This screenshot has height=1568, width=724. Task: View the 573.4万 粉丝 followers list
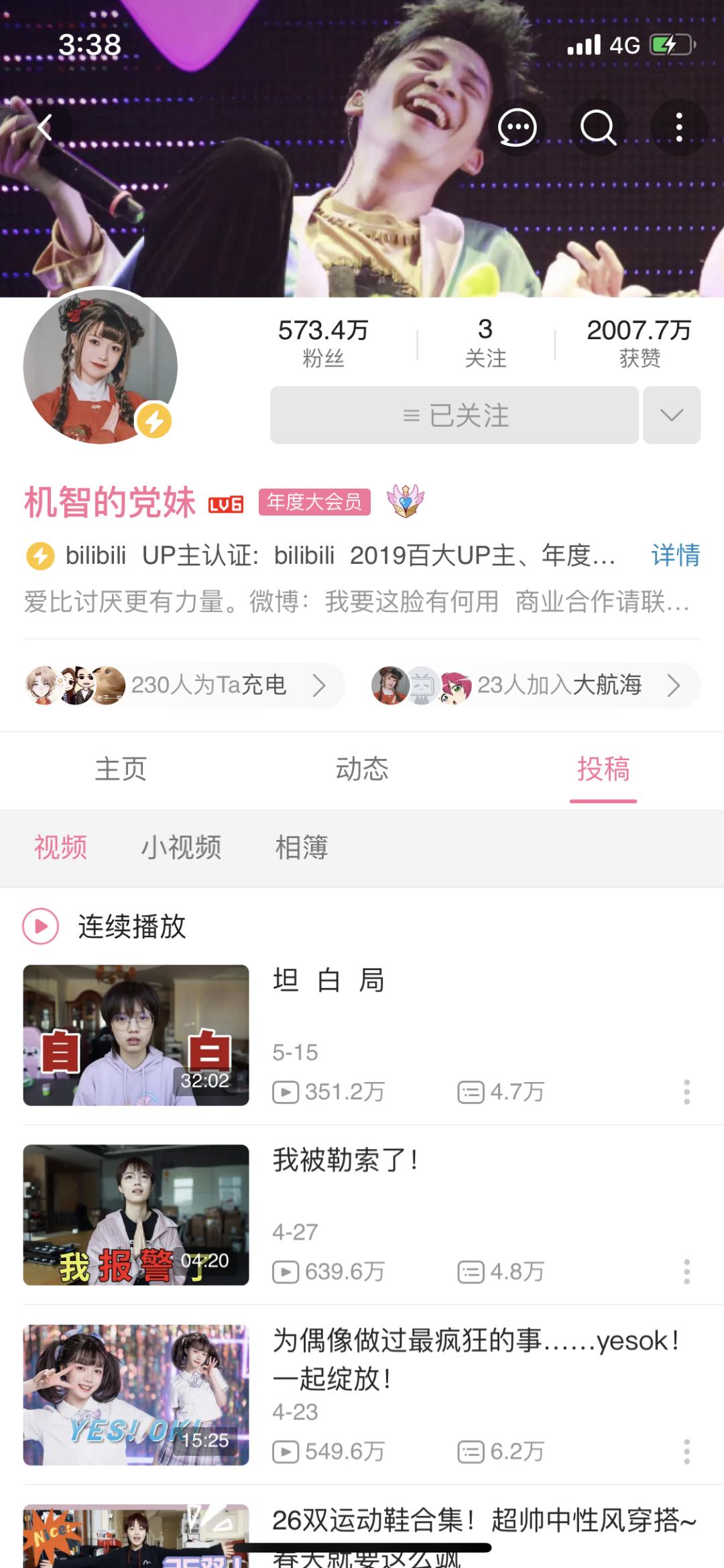point(323,343)
